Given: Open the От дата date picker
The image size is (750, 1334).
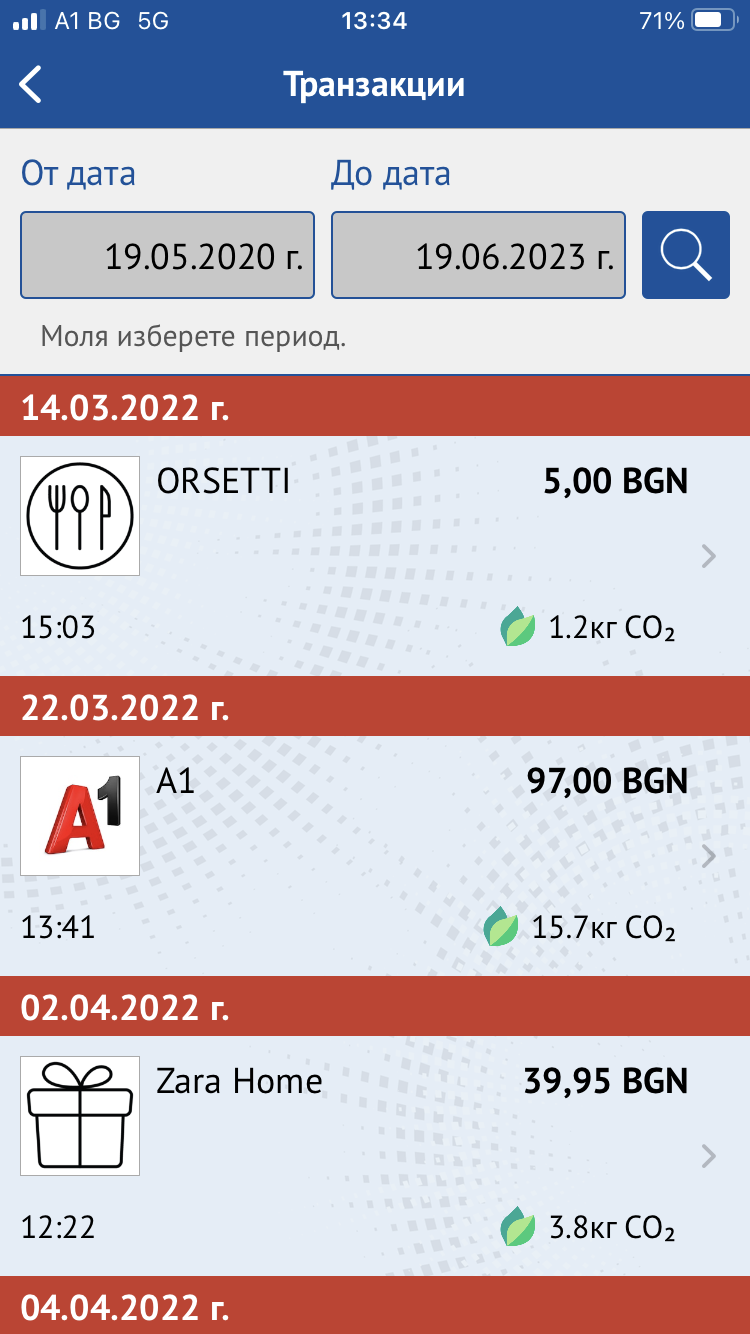Looking at the screenshot, I should [x=168, y=255].
